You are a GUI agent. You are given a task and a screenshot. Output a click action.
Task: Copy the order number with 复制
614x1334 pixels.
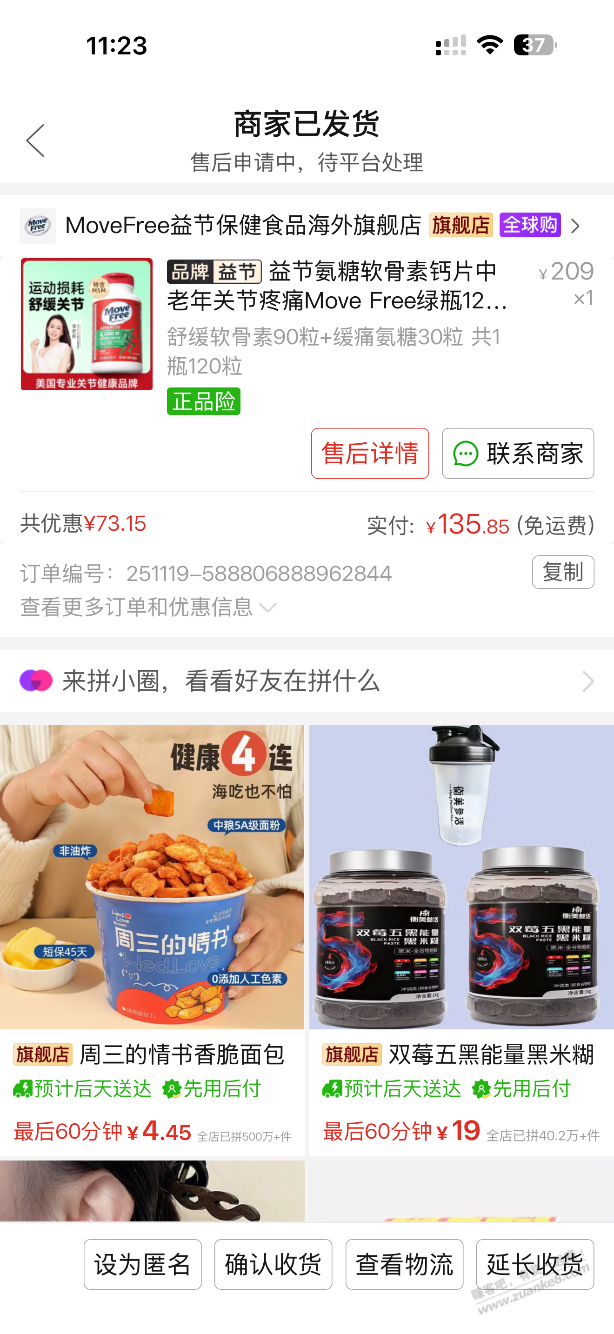[562, 572]
